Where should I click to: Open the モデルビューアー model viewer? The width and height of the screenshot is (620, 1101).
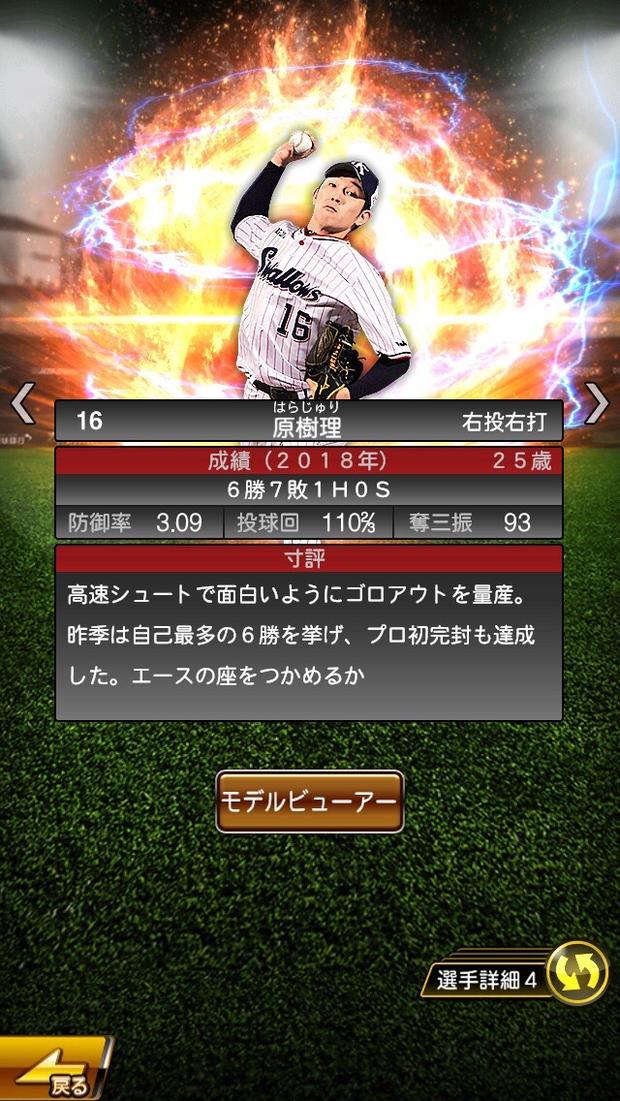click(310, 801)
